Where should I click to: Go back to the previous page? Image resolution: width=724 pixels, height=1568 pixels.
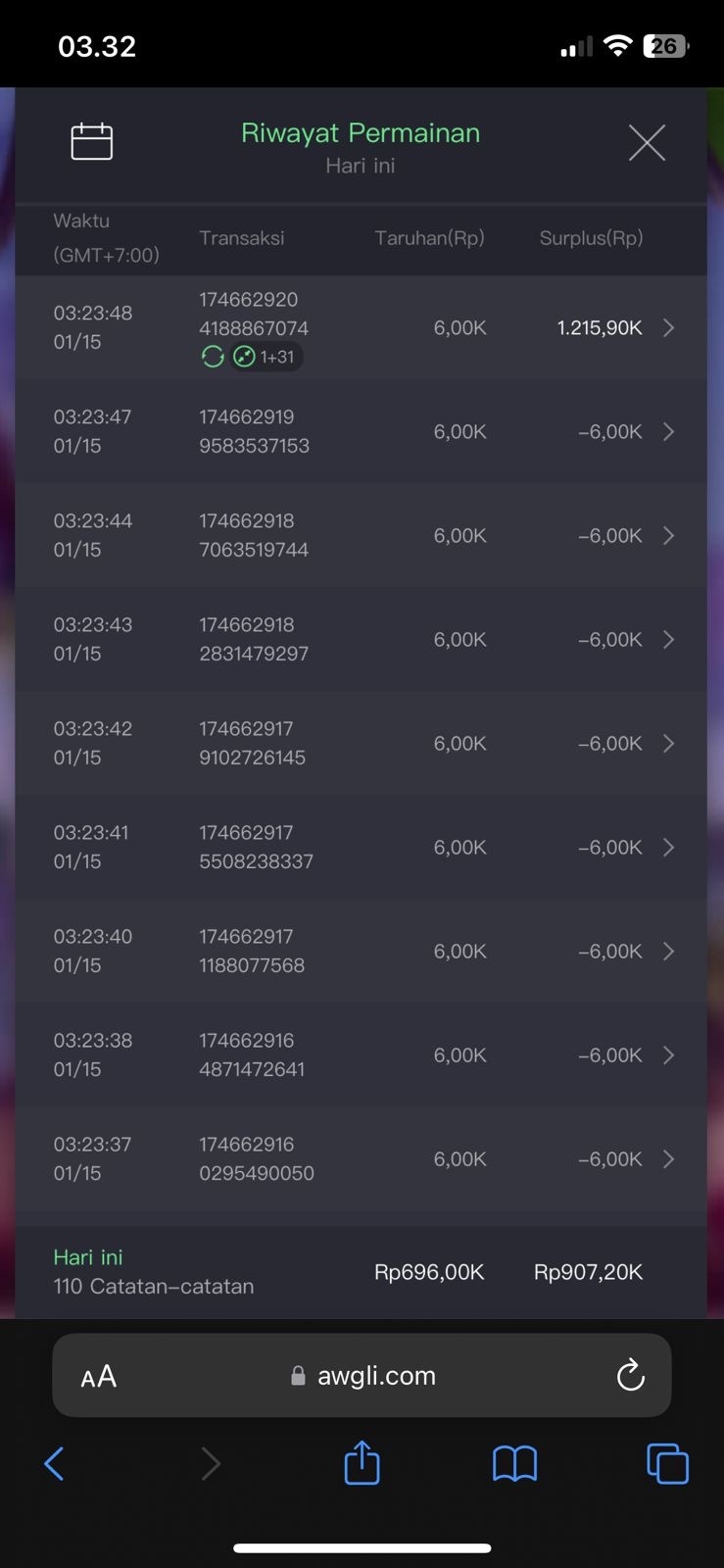[x=55, y=1464]
